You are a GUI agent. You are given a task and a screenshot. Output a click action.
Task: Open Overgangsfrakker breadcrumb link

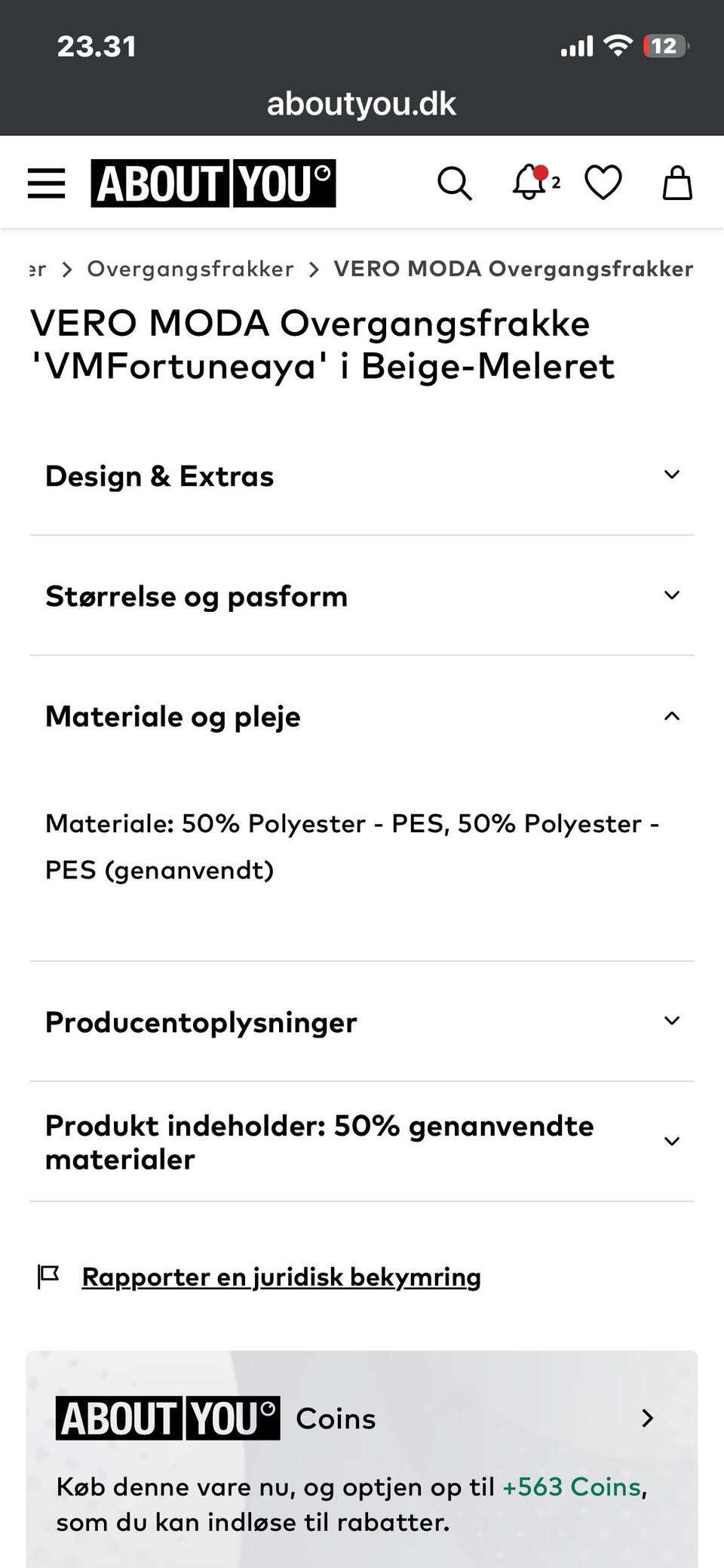[190, 269]
